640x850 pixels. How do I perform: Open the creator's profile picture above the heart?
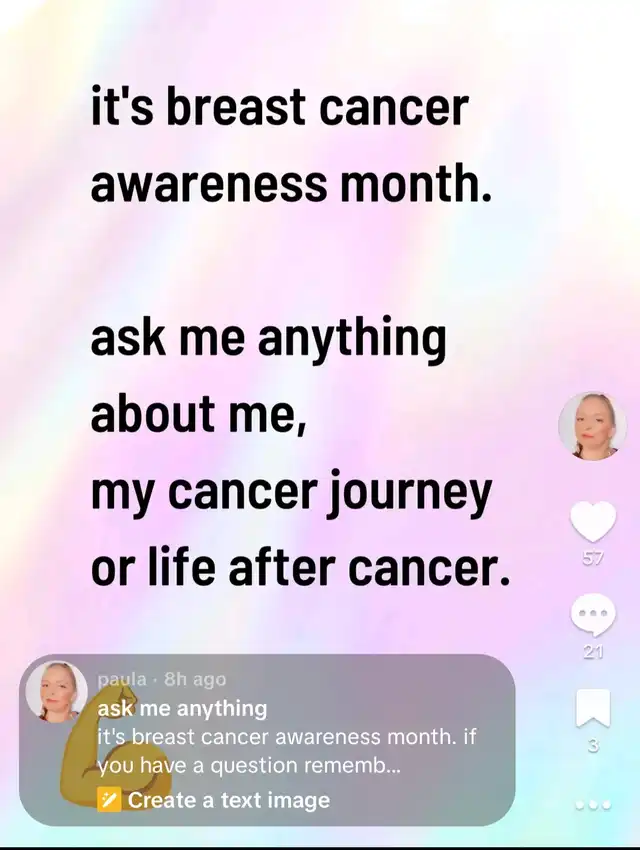coord(592,426)
